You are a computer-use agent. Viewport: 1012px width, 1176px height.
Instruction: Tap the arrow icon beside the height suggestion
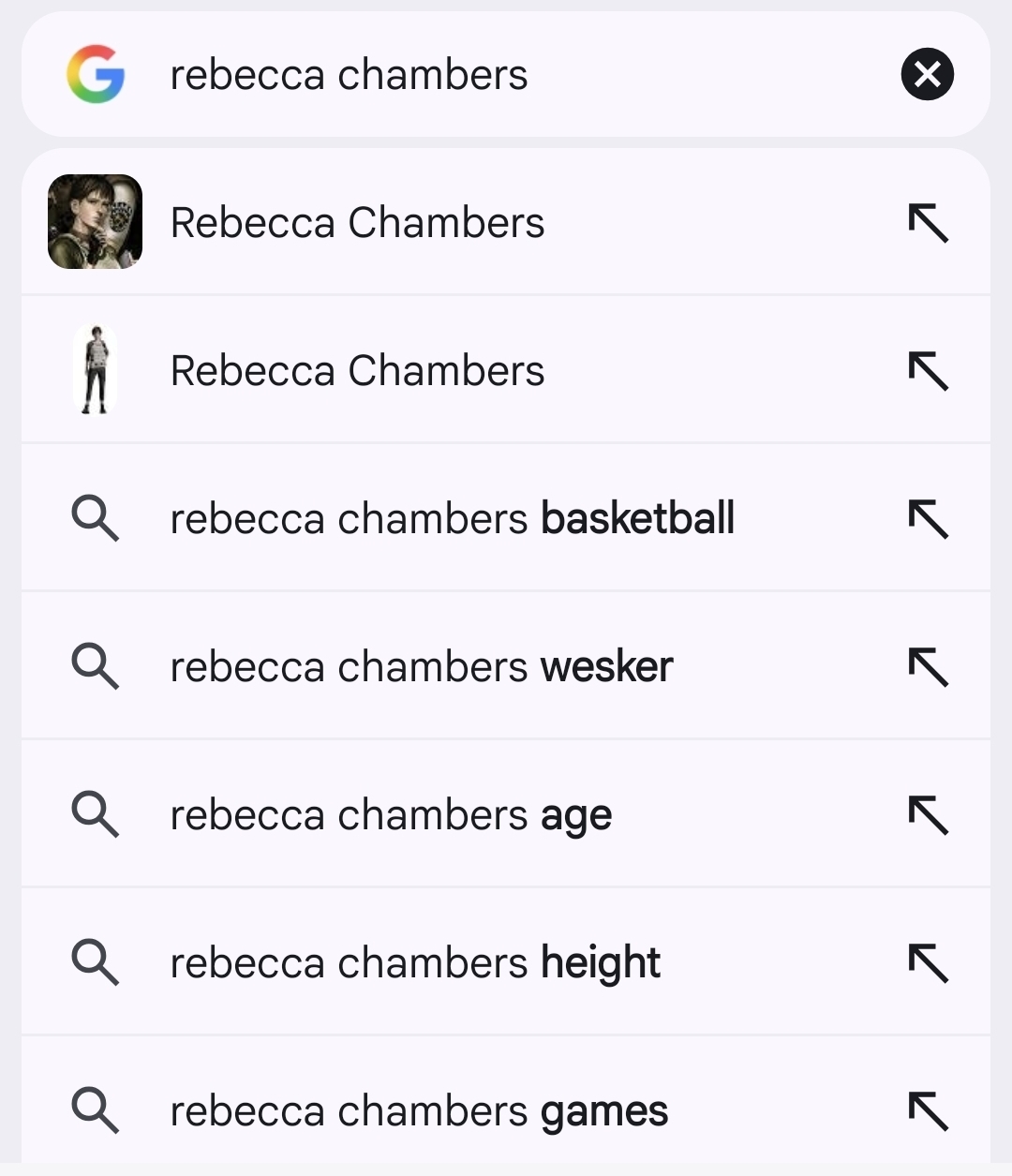(x=928, y=963)
